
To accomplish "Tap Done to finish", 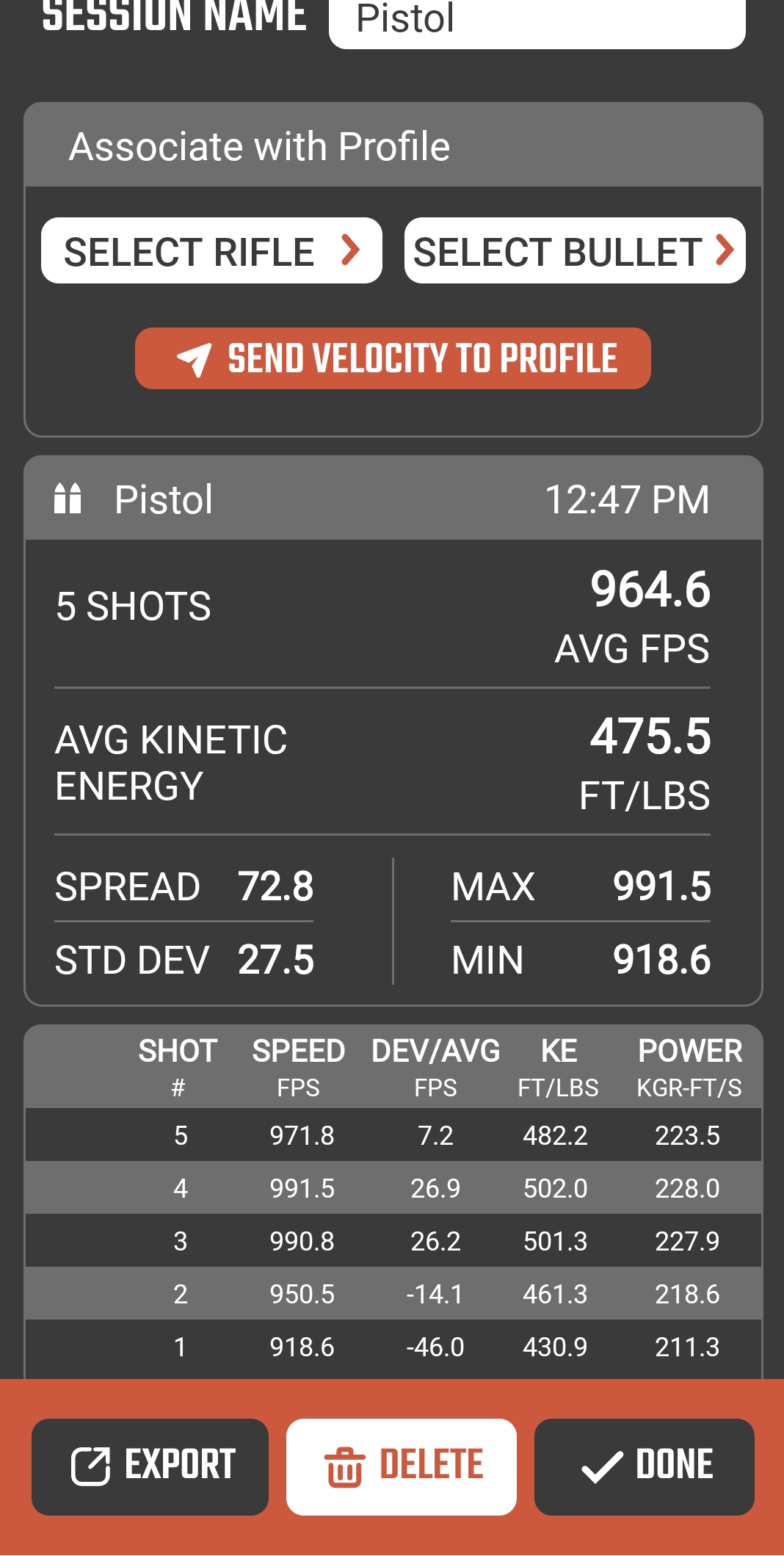I will (645, 1466).
